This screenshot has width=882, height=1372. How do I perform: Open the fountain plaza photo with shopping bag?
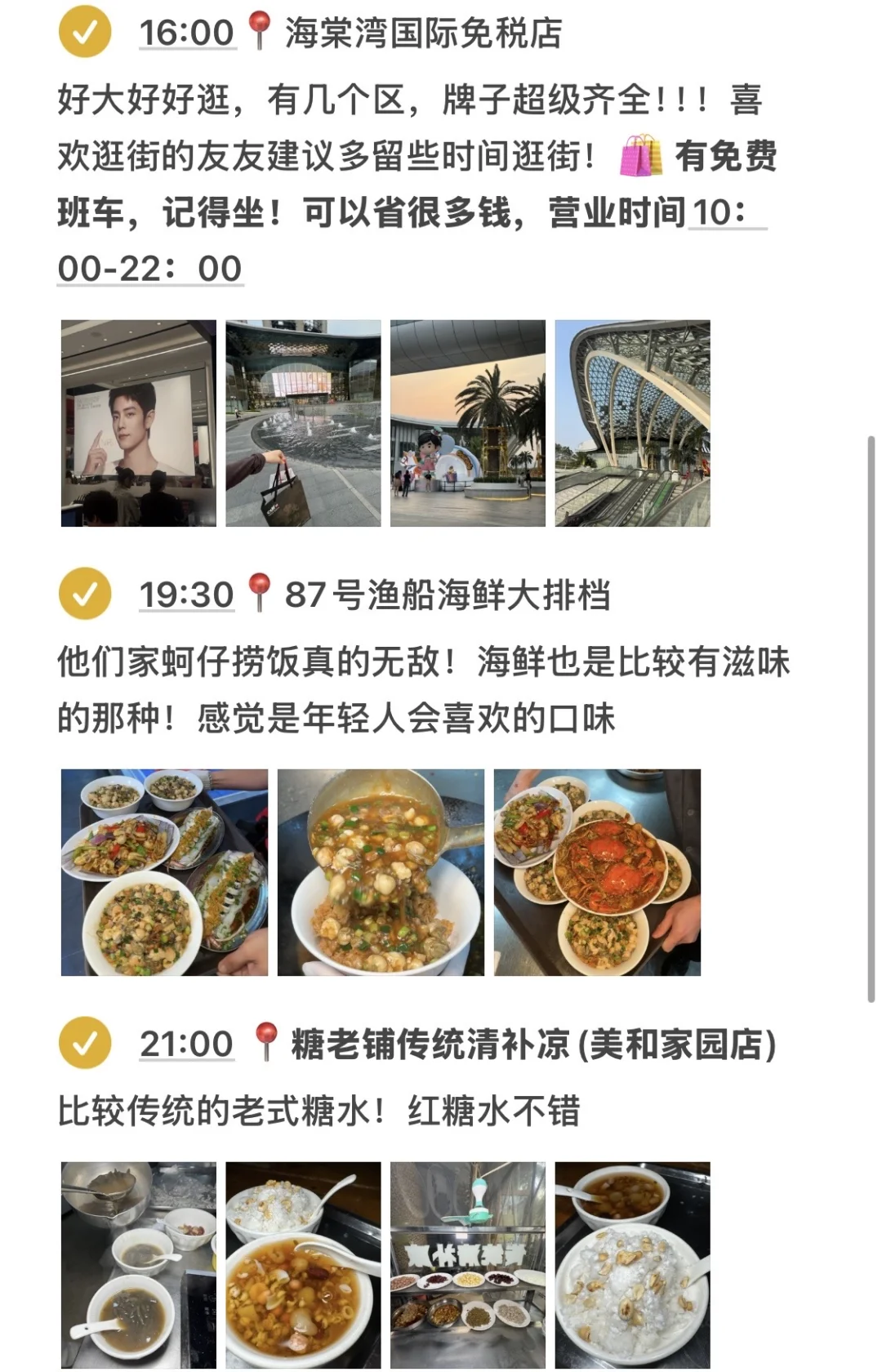click(303, 423)
